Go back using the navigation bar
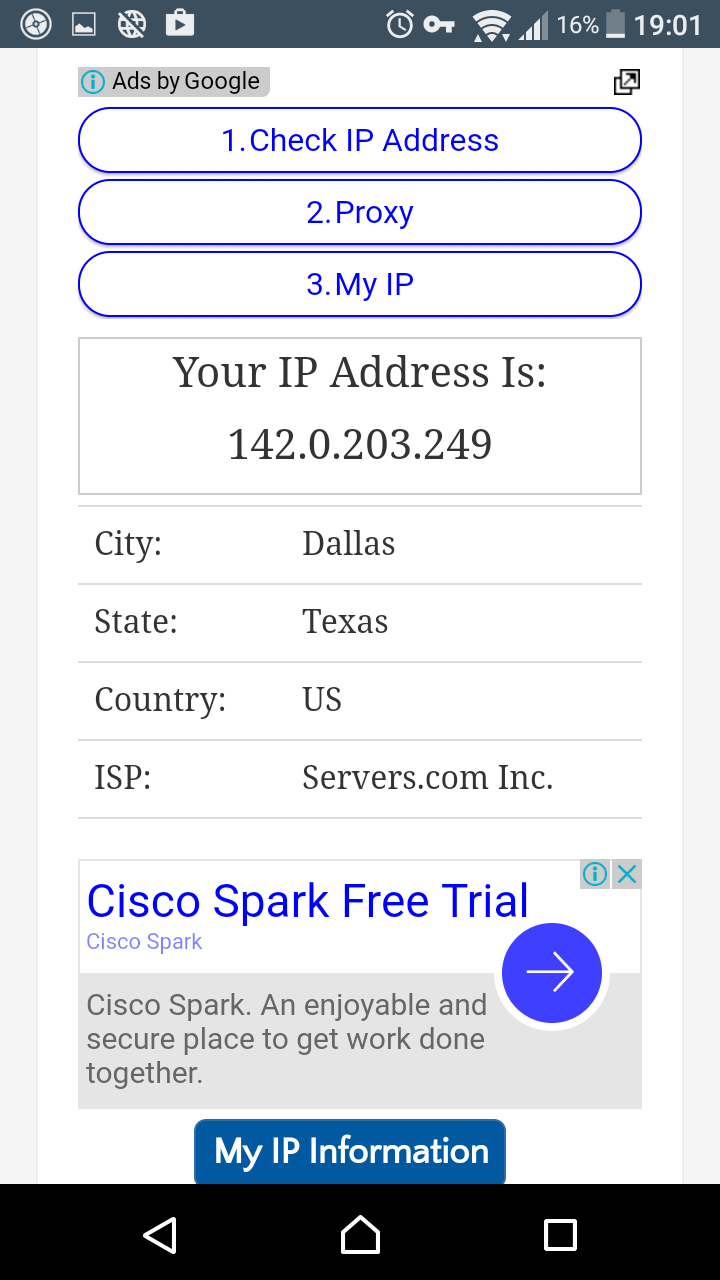The width and height of the screenshot is (720, 1280). [x=160, y=1235]
